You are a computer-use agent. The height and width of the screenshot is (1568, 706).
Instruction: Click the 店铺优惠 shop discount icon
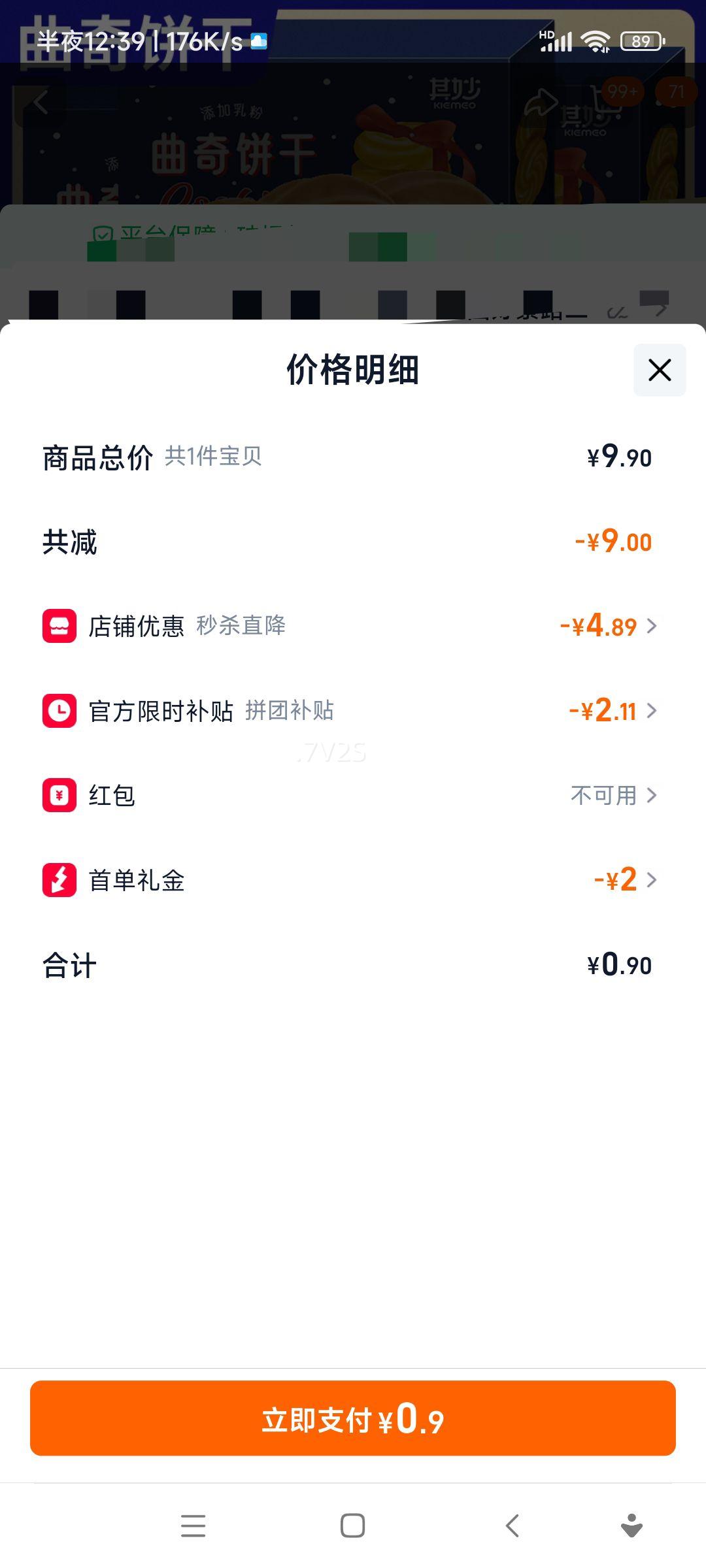(59, 626)
